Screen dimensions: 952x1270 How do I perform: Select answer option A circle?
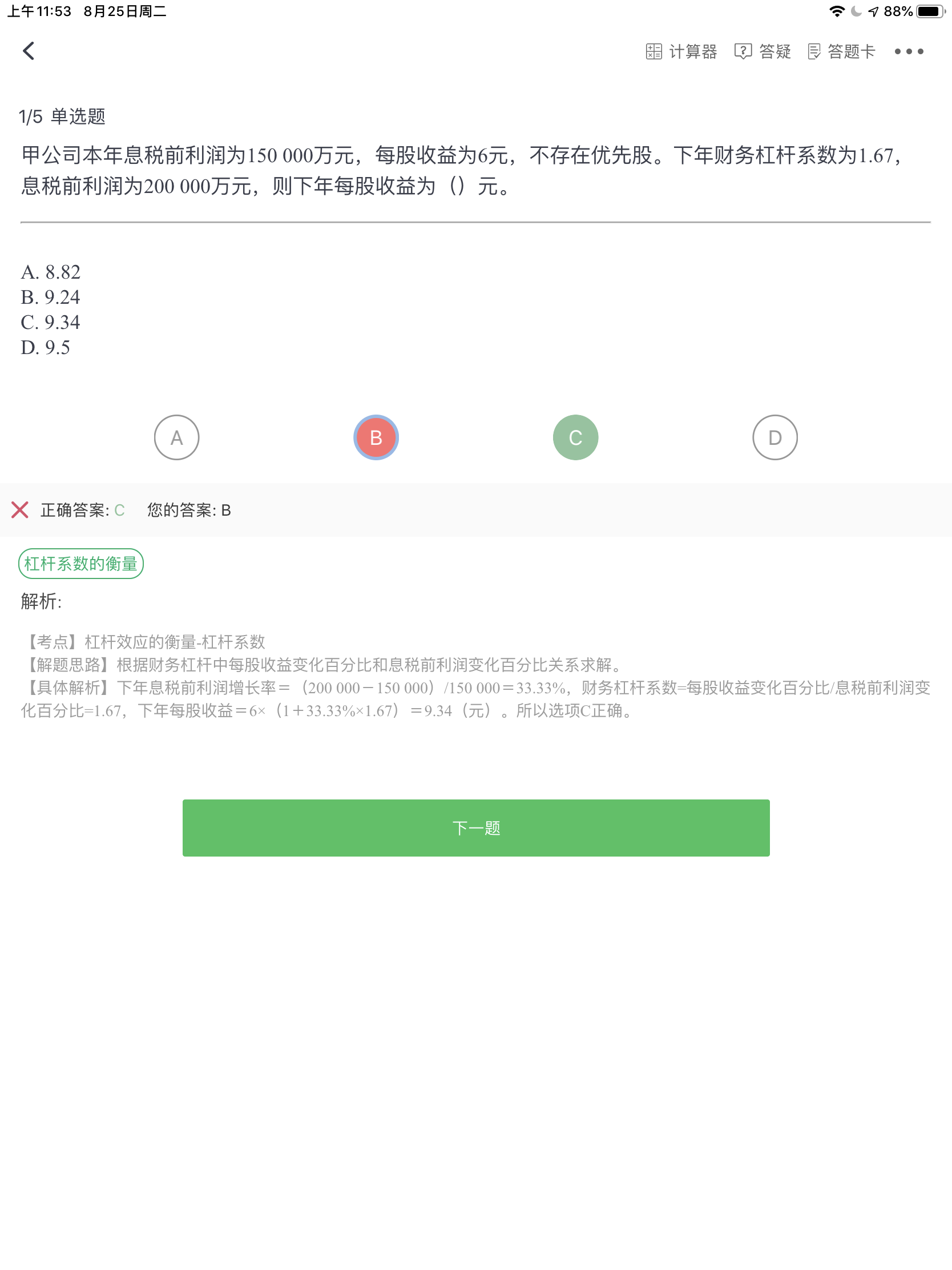pos(177,437)
